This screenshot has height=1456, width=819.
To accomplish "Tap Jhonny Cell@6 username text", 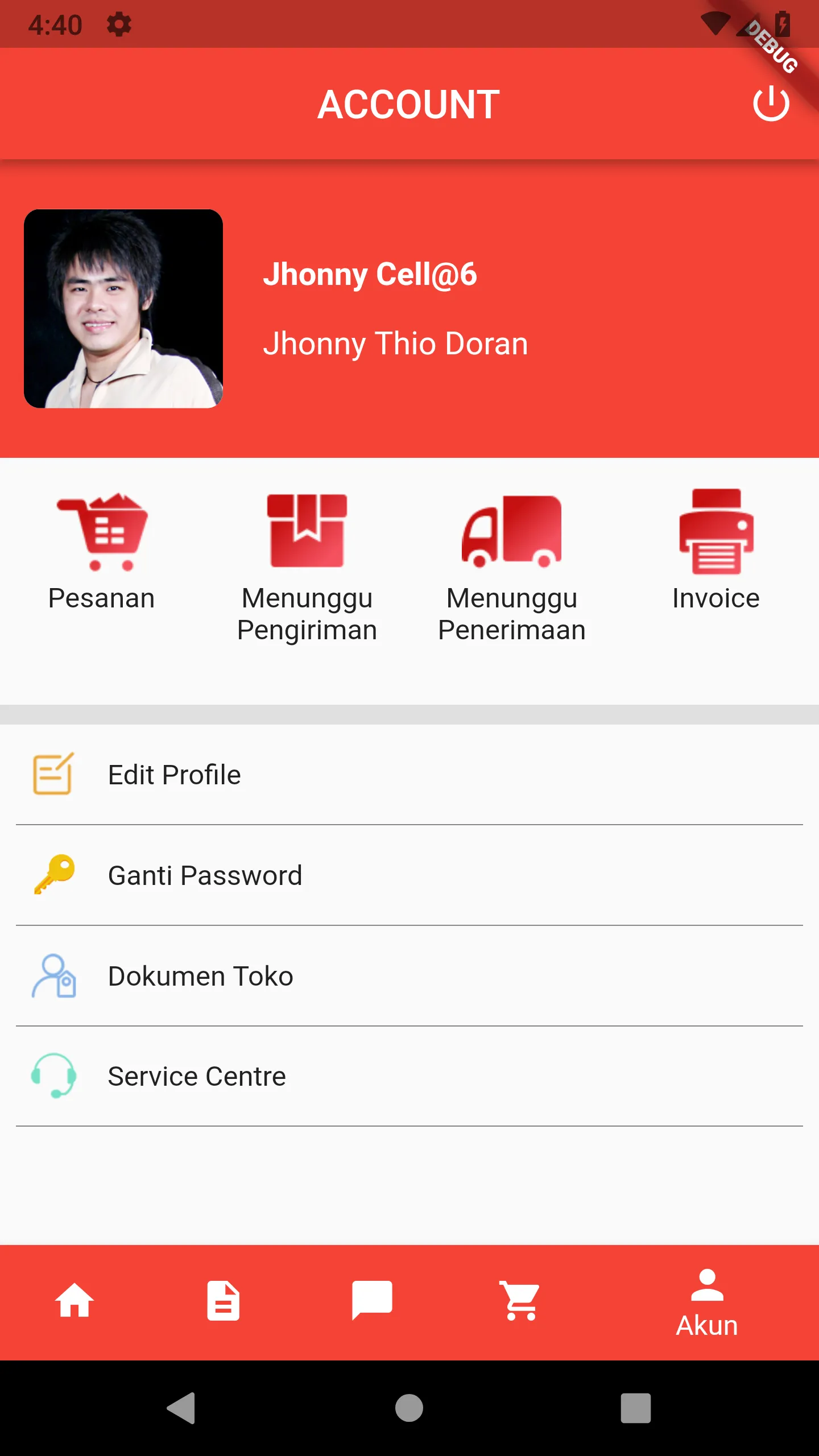I will coord(371,275).
